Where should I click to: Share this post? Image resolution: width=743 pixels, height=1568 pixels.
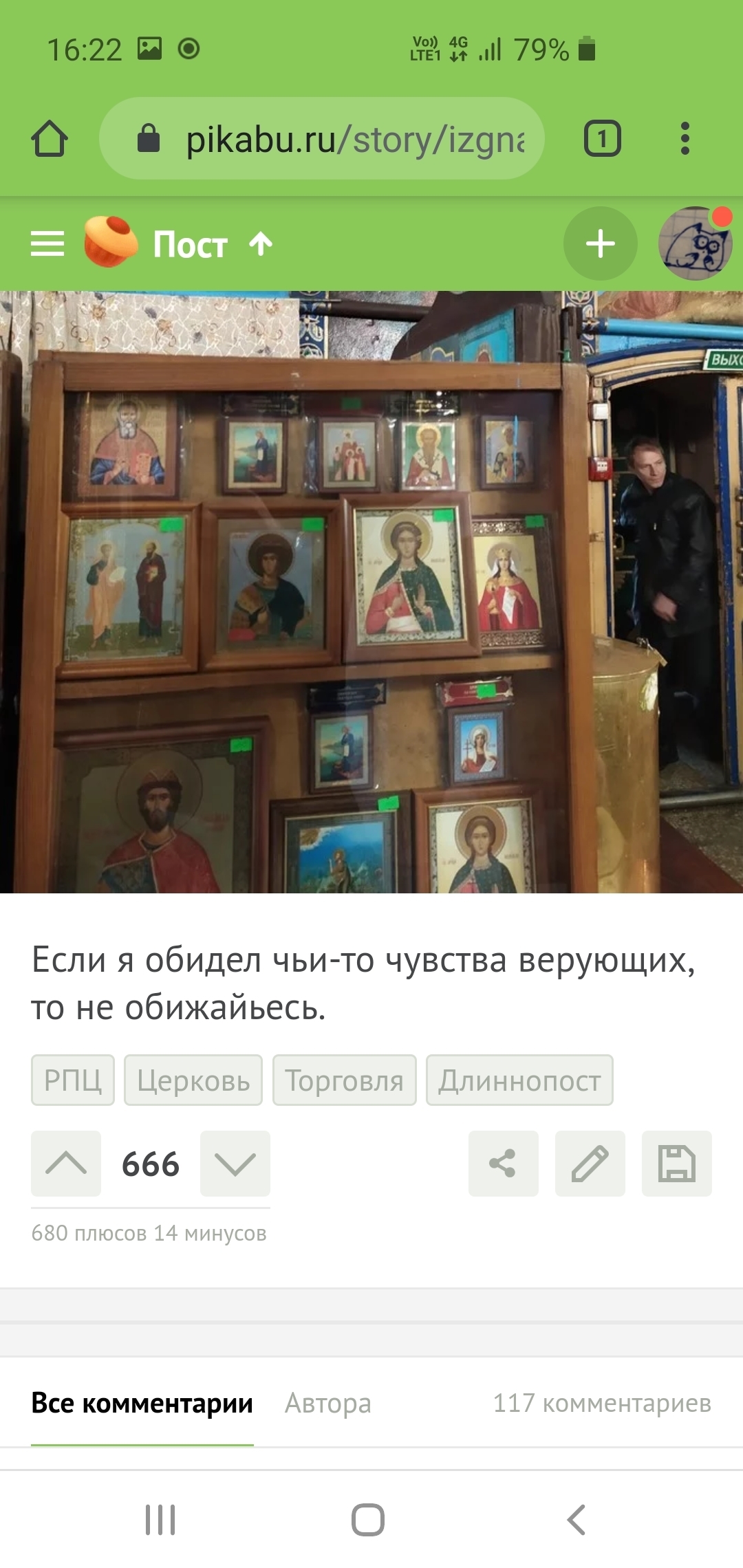[x=503, y=1164]
